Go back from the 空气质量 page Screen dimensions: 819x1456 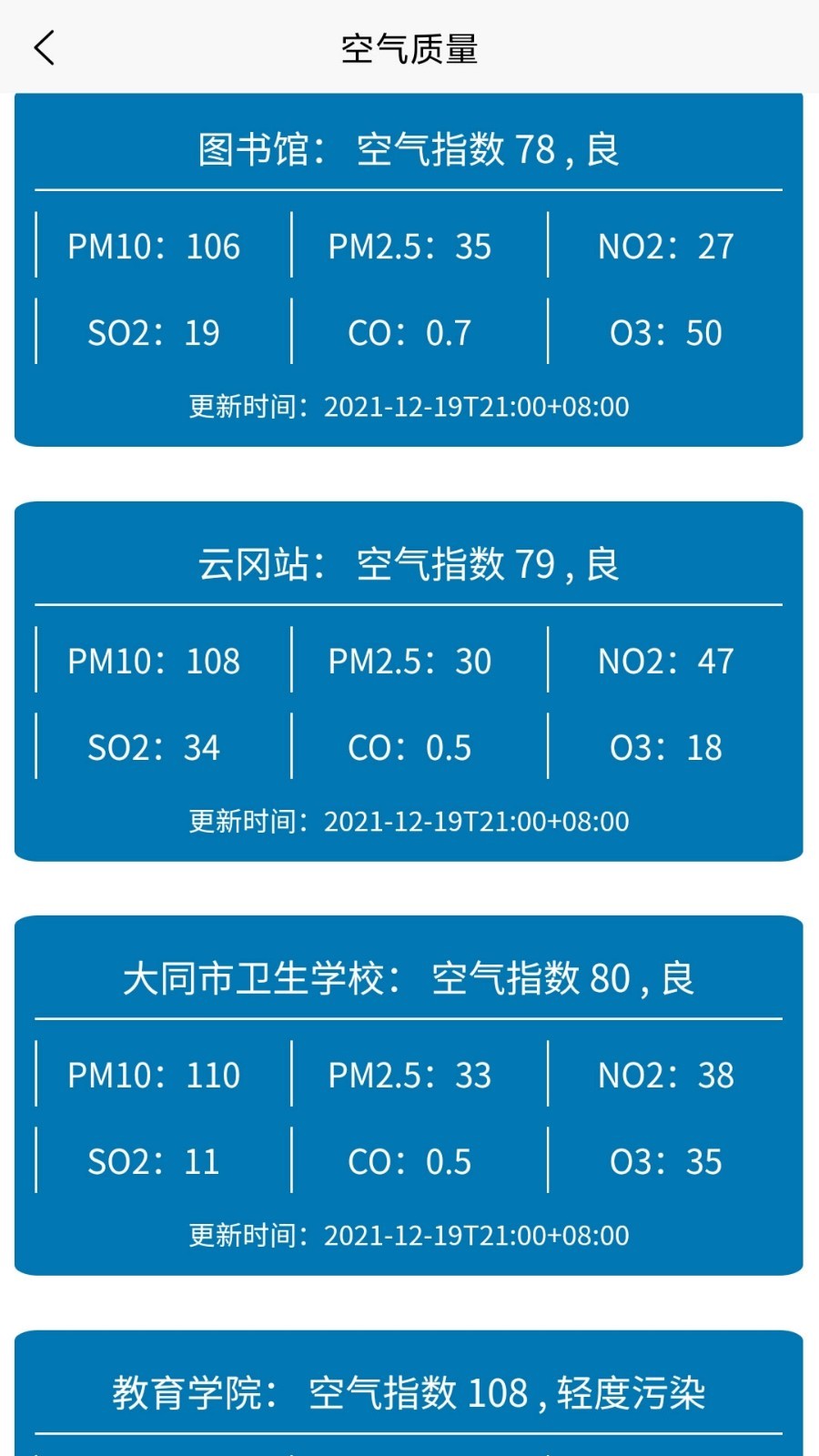coord(45,47)
